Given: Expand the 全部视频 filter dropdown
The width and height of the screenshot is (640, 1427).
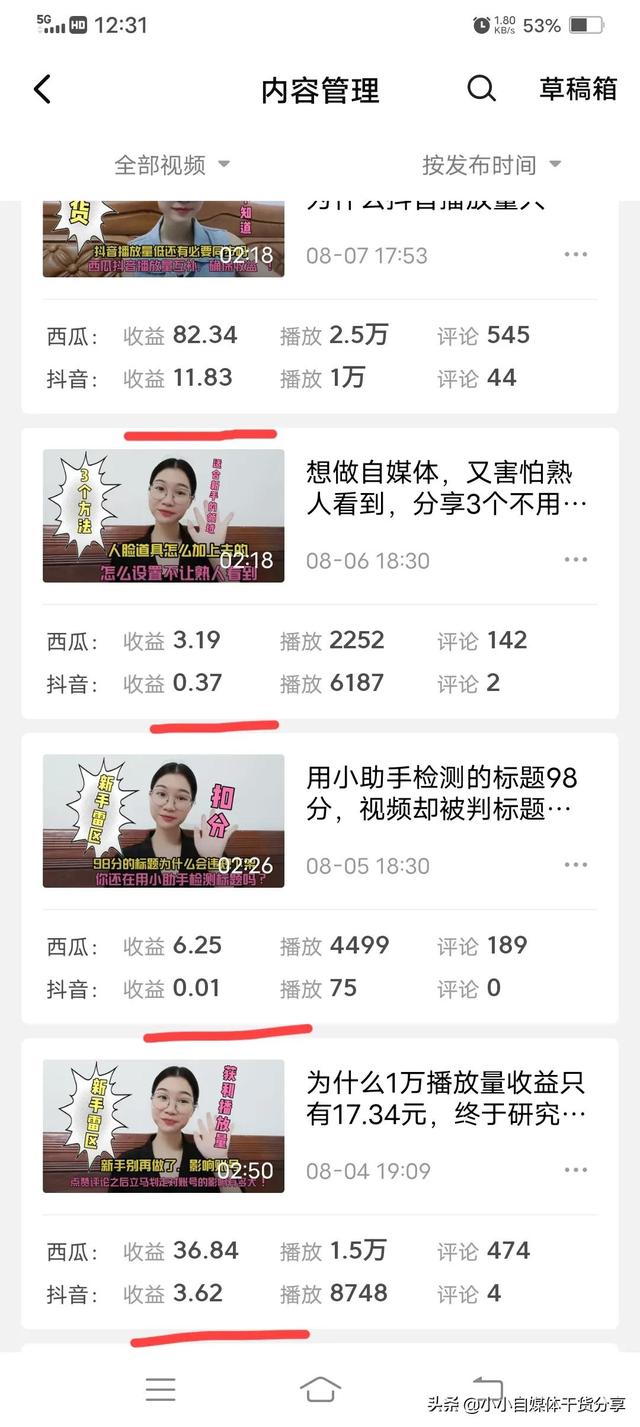Looking at the screenshot, I should coord(172,165).
